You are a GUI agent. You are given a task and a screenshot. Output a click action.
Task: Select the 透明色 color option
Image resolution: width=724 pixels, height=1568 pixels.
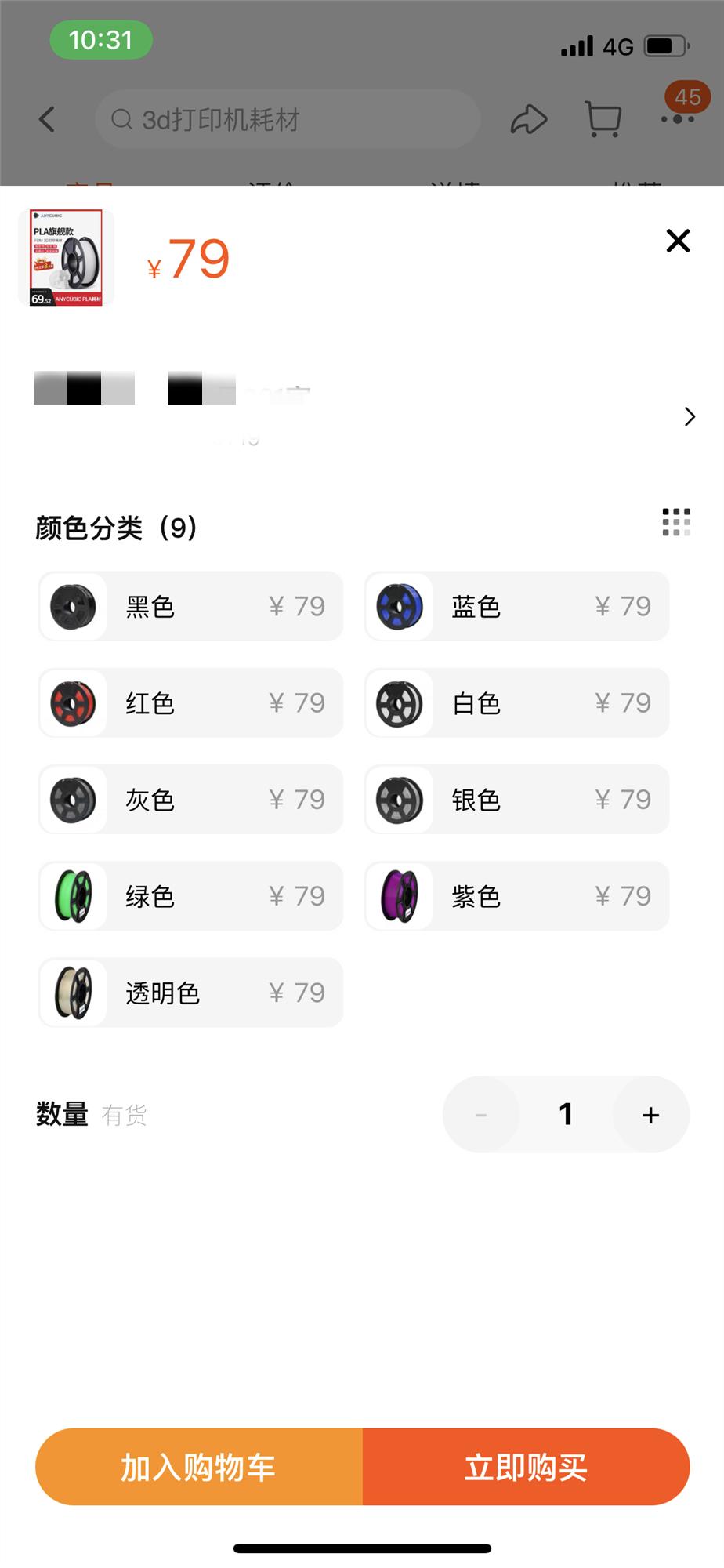[x=190, y=993]
